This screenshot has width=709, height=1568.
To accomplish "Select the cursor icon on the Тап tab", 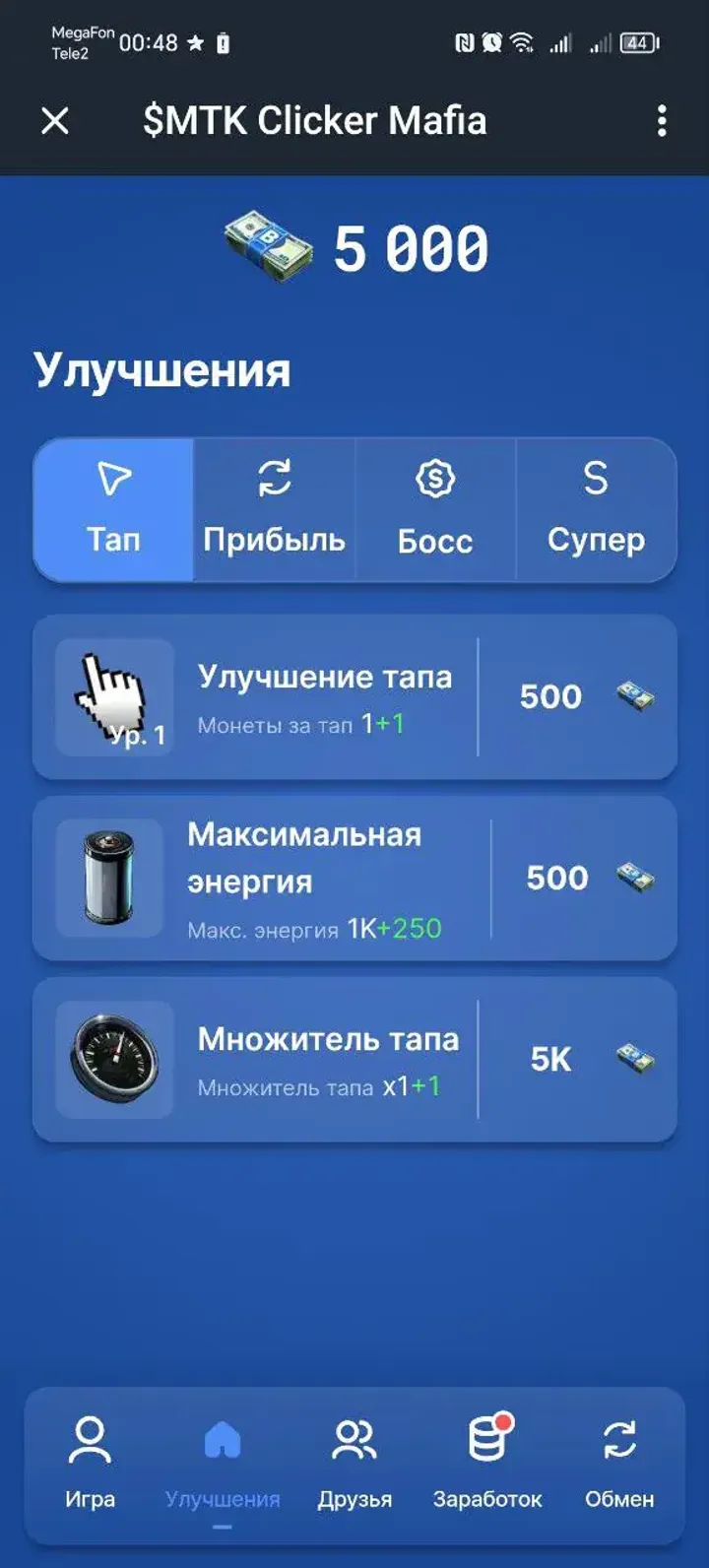I will pyautogui.click(x=112, y=480).
